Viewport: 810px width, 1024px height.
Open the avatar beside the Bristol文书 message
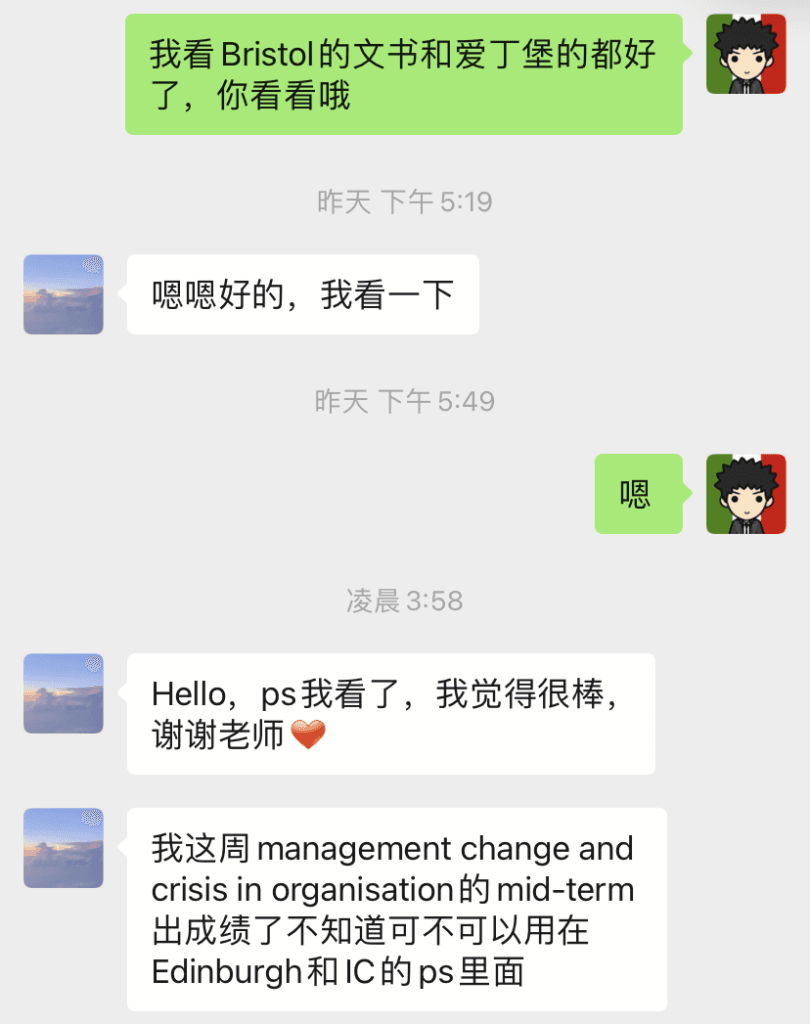coord(745,54)
